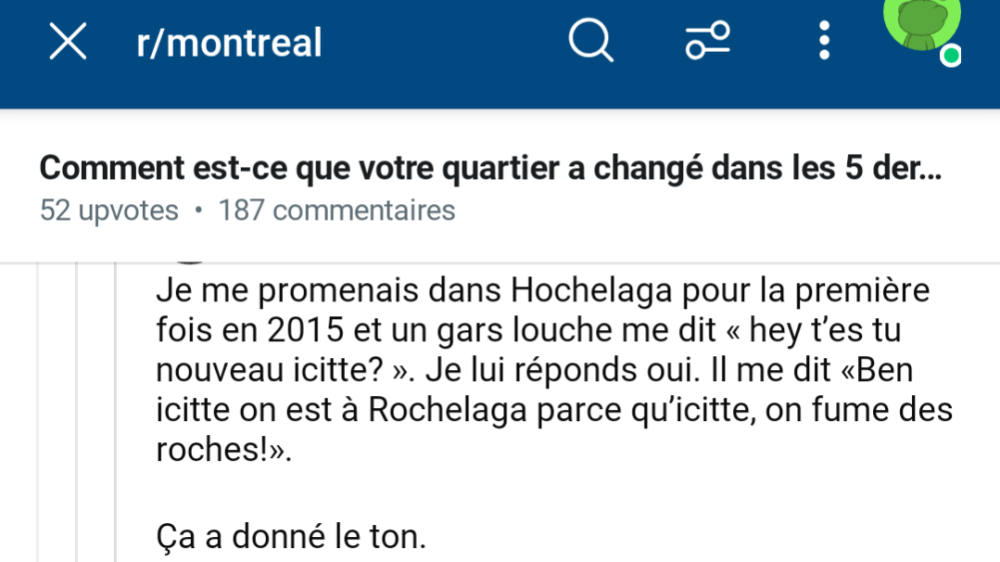The image size is (1000, 562).
Task: Open the three-dot overflow menu
Action: 824,42
